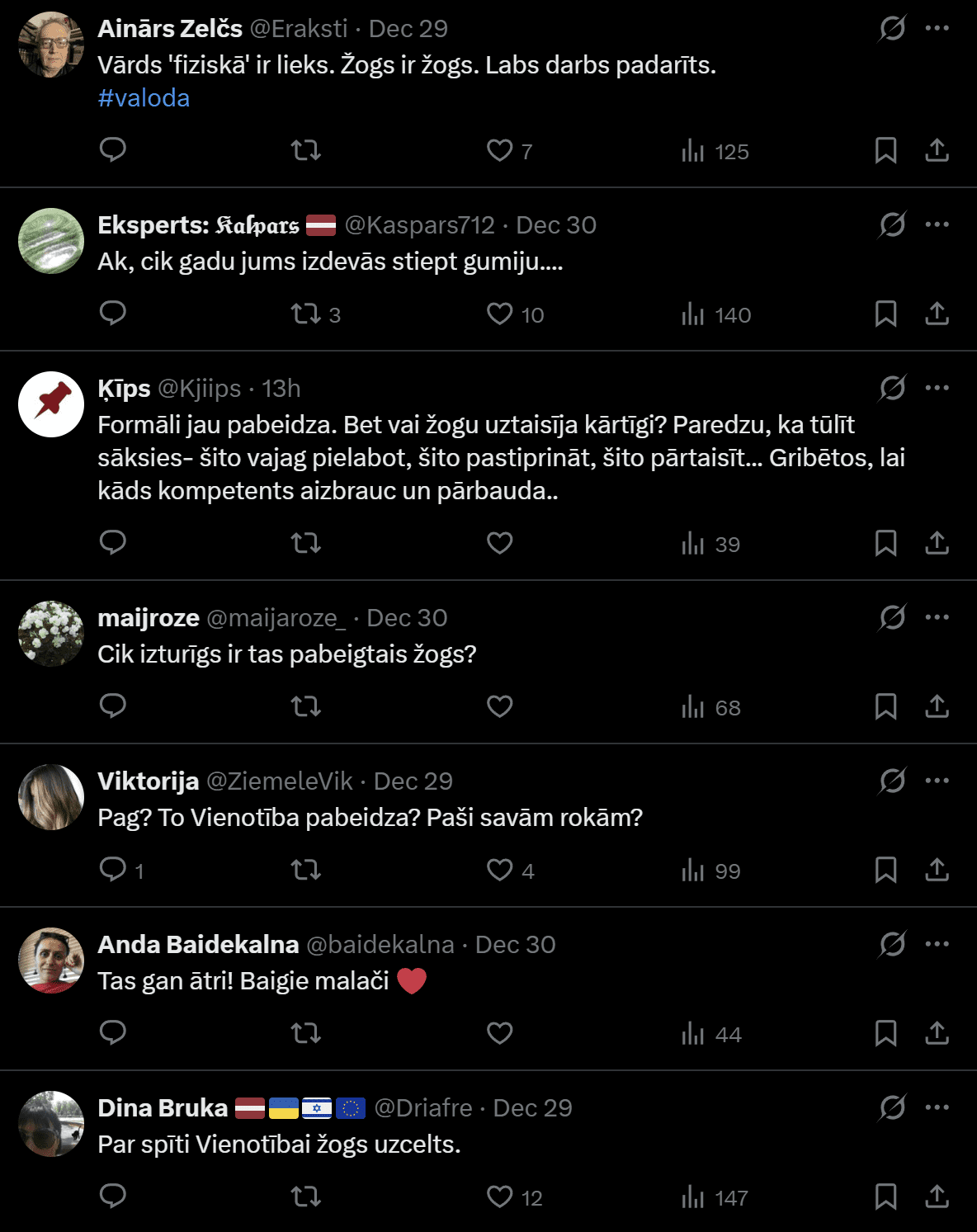Reply to Ķīps's comment

(112, 543)
